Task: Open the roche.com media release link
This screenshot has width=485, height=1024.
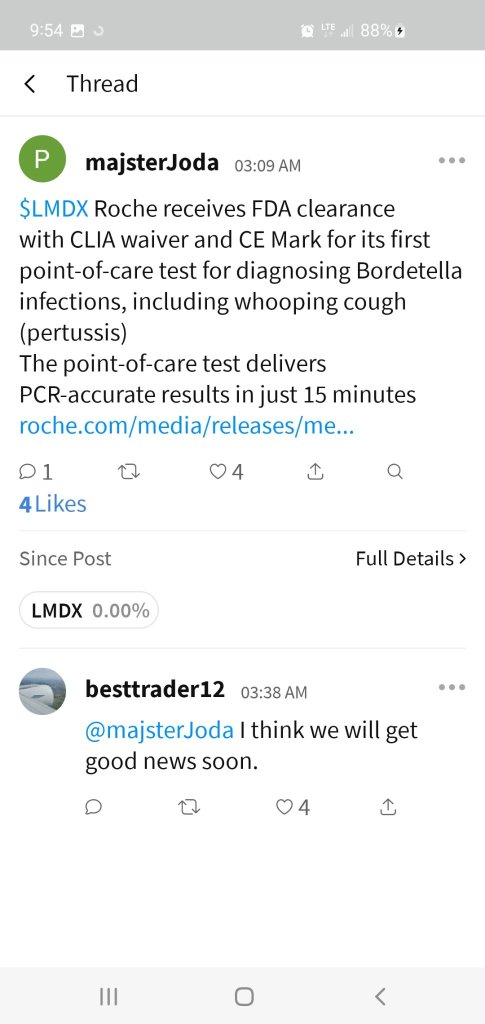Action: [x=187, y=426]
